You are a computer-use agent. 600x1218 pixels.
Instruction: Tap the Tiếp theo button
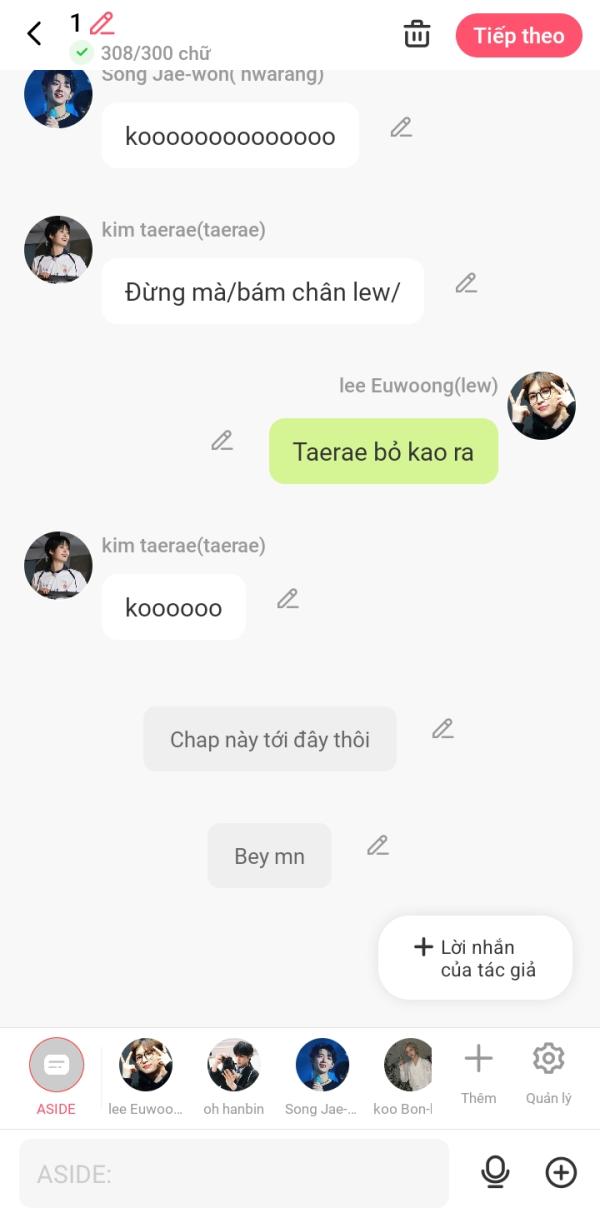tap(518, 36)
